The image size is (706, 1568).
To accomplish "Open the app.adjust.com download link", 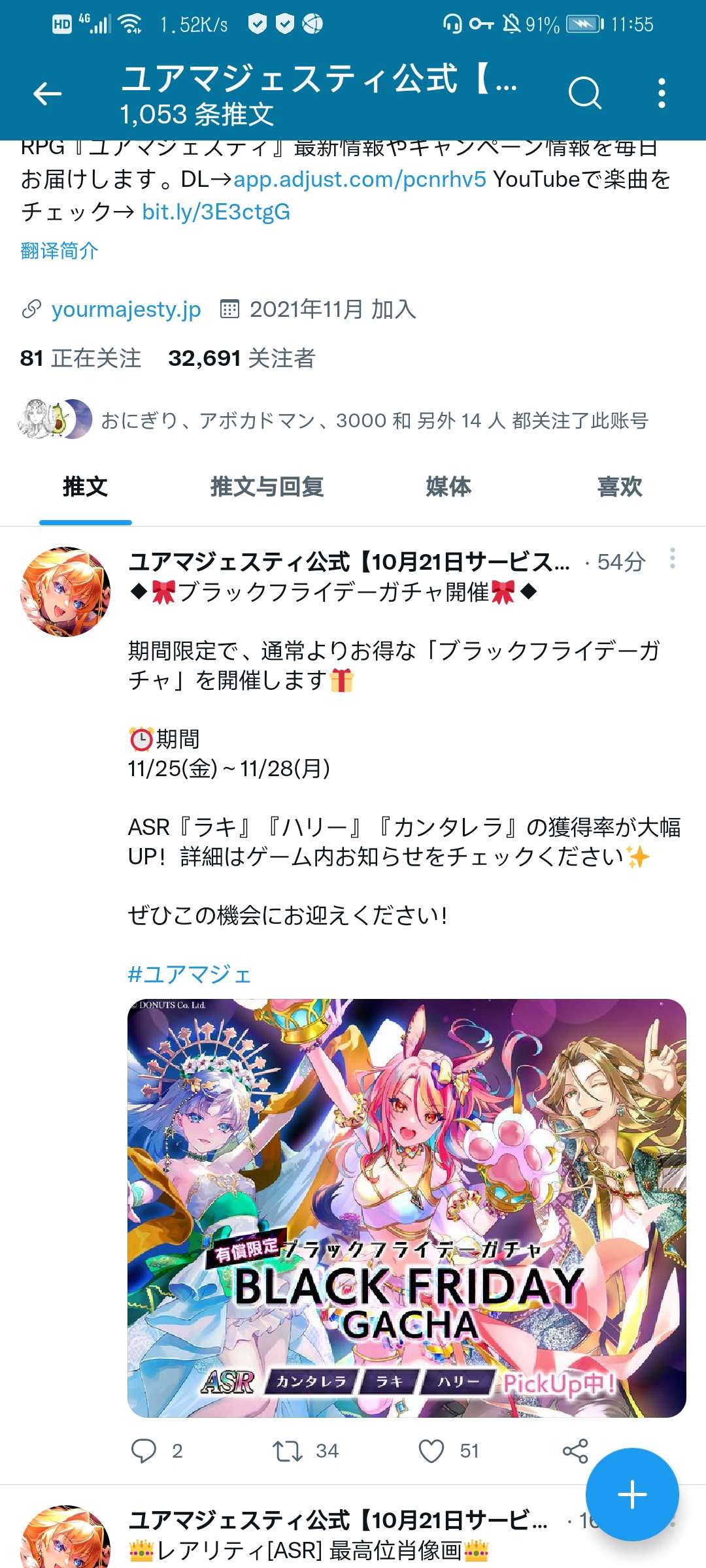I will [x=360, y=179].
